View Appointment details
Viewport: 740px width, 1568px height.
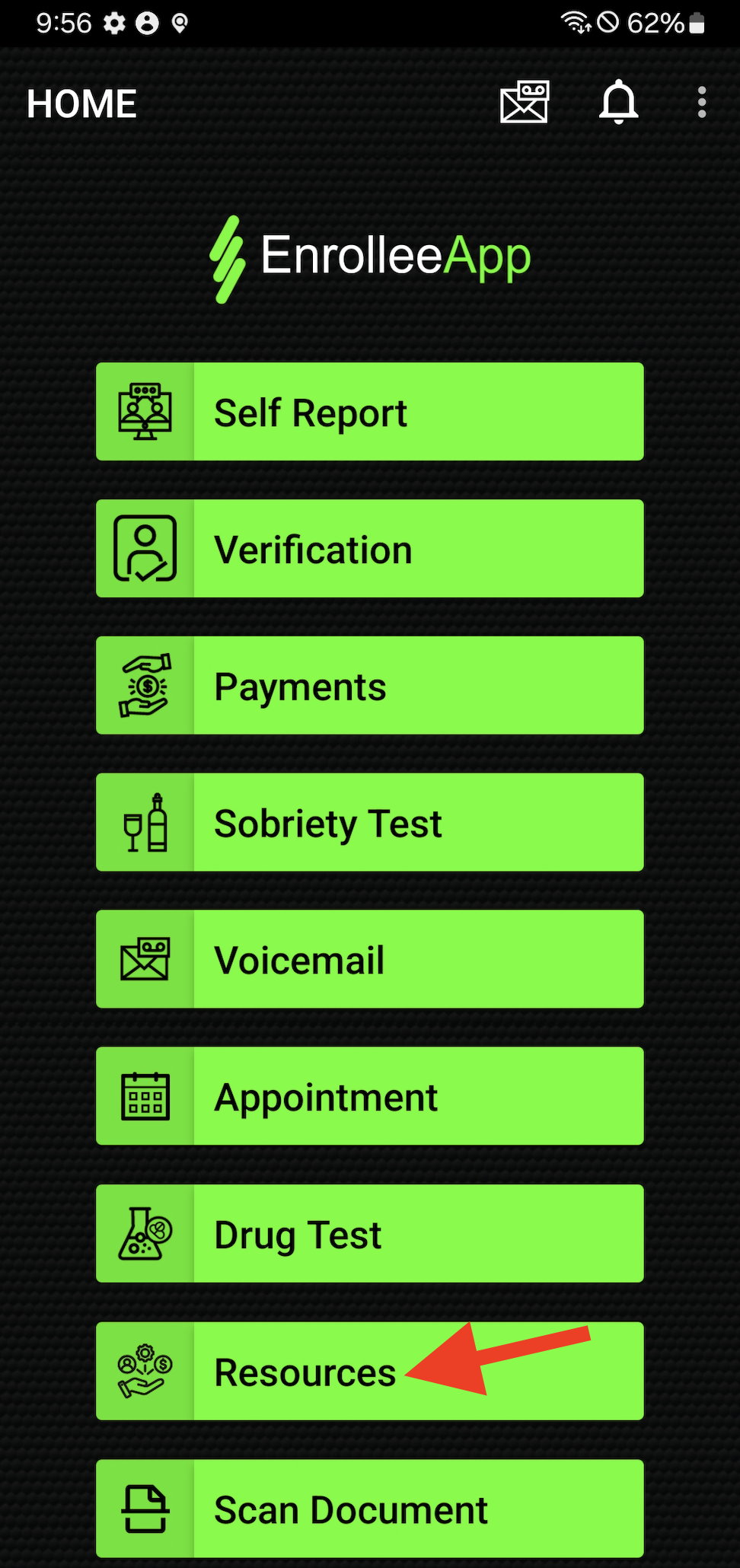369,1097
